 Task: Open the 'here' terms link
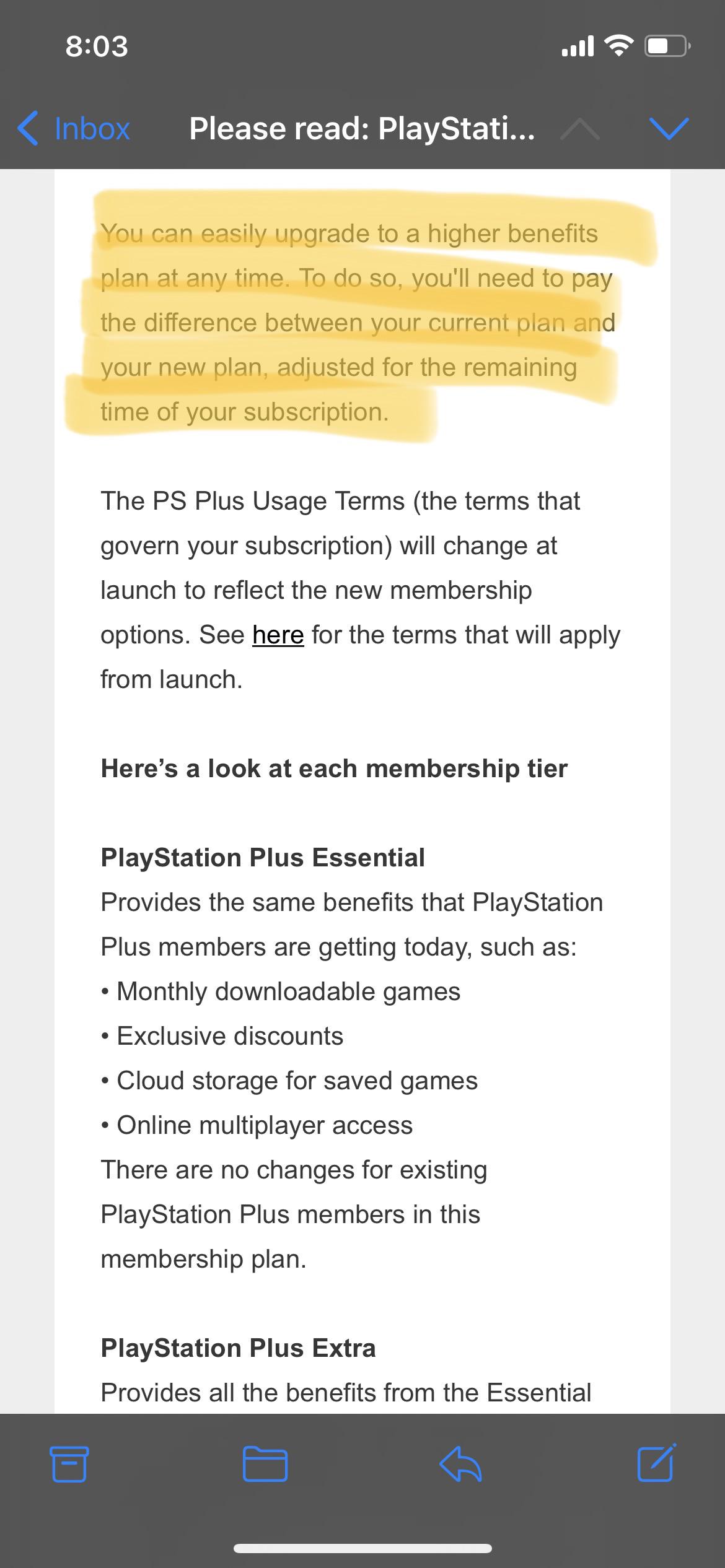pos(278,635)
